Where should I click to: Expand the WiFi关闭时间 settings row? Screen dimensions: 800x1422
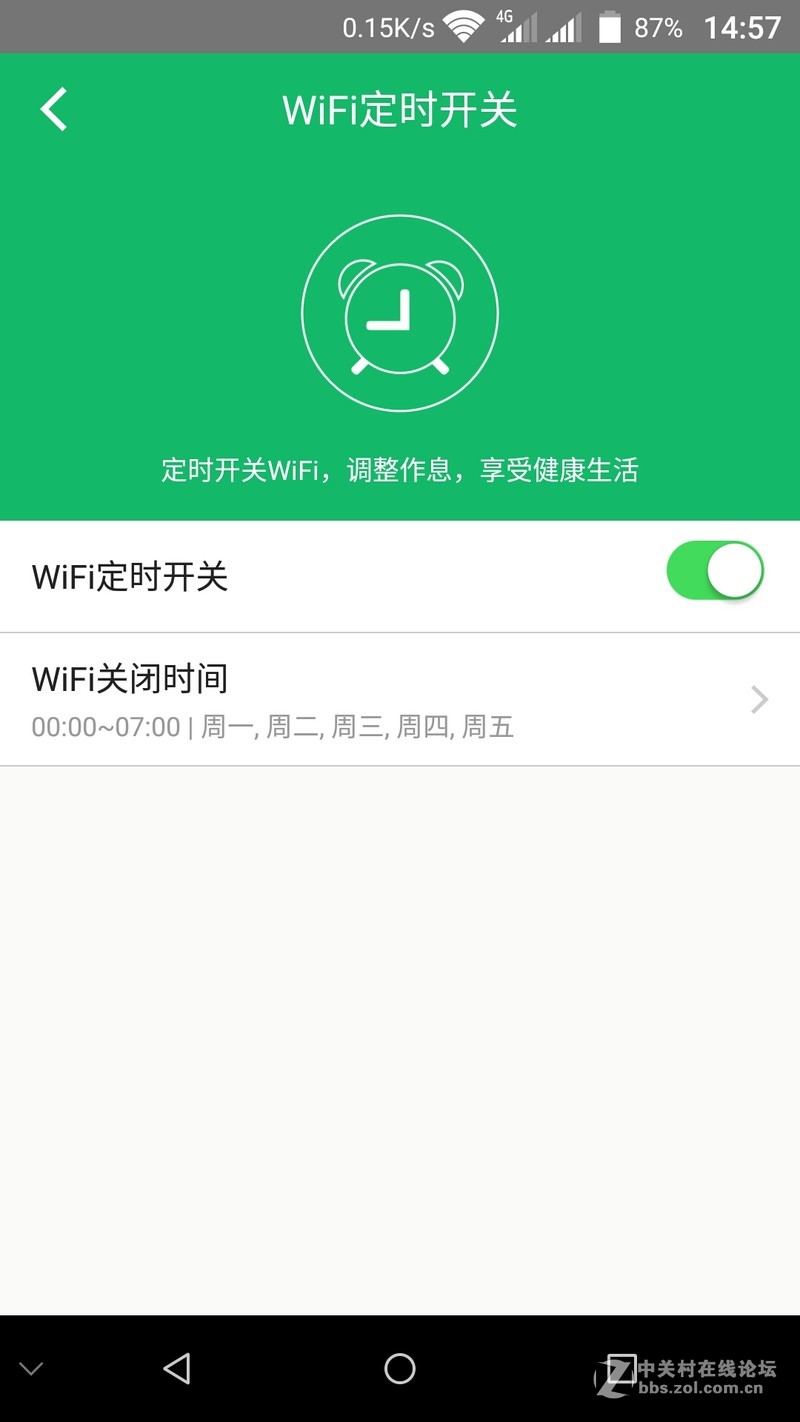(400, 698)
